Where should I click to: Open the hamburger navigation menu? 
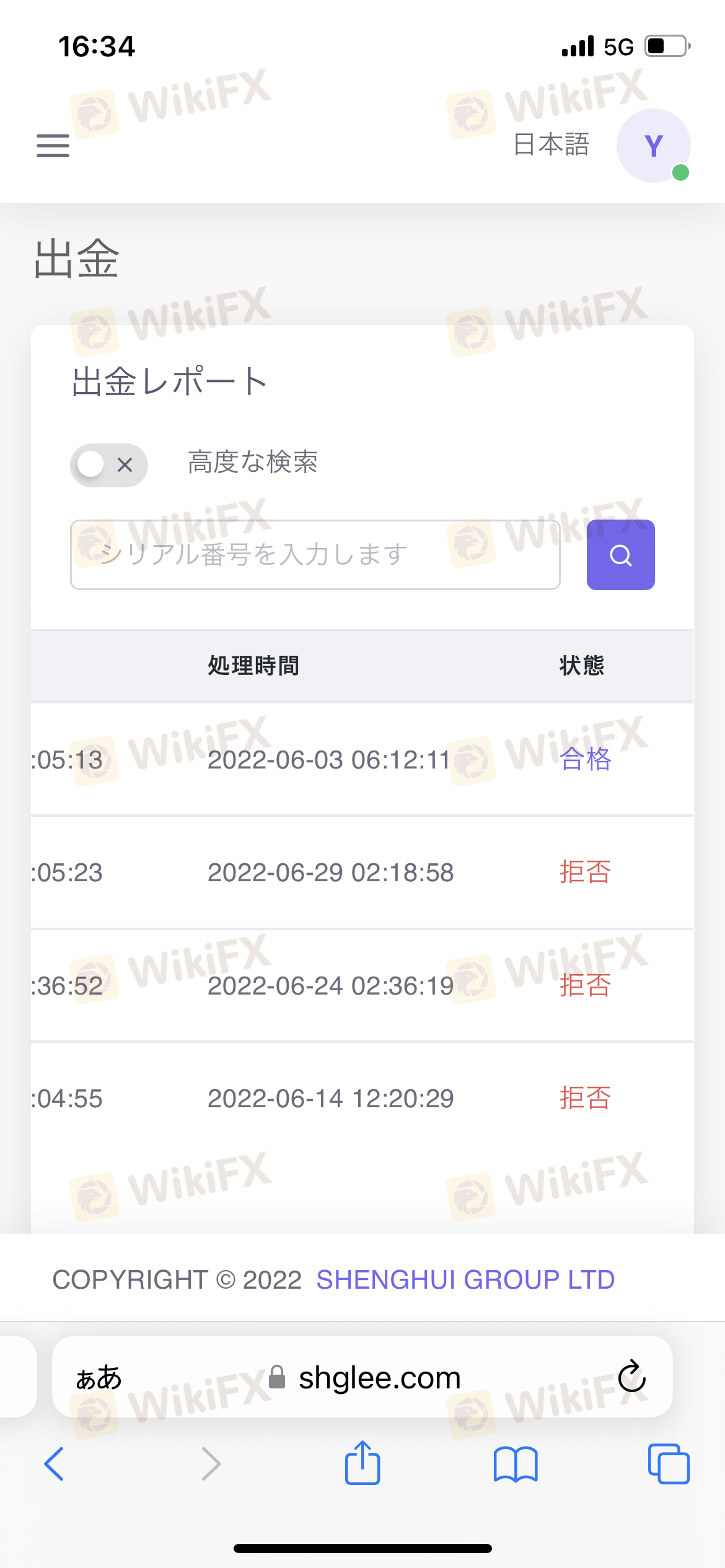[x=53, y=146]
